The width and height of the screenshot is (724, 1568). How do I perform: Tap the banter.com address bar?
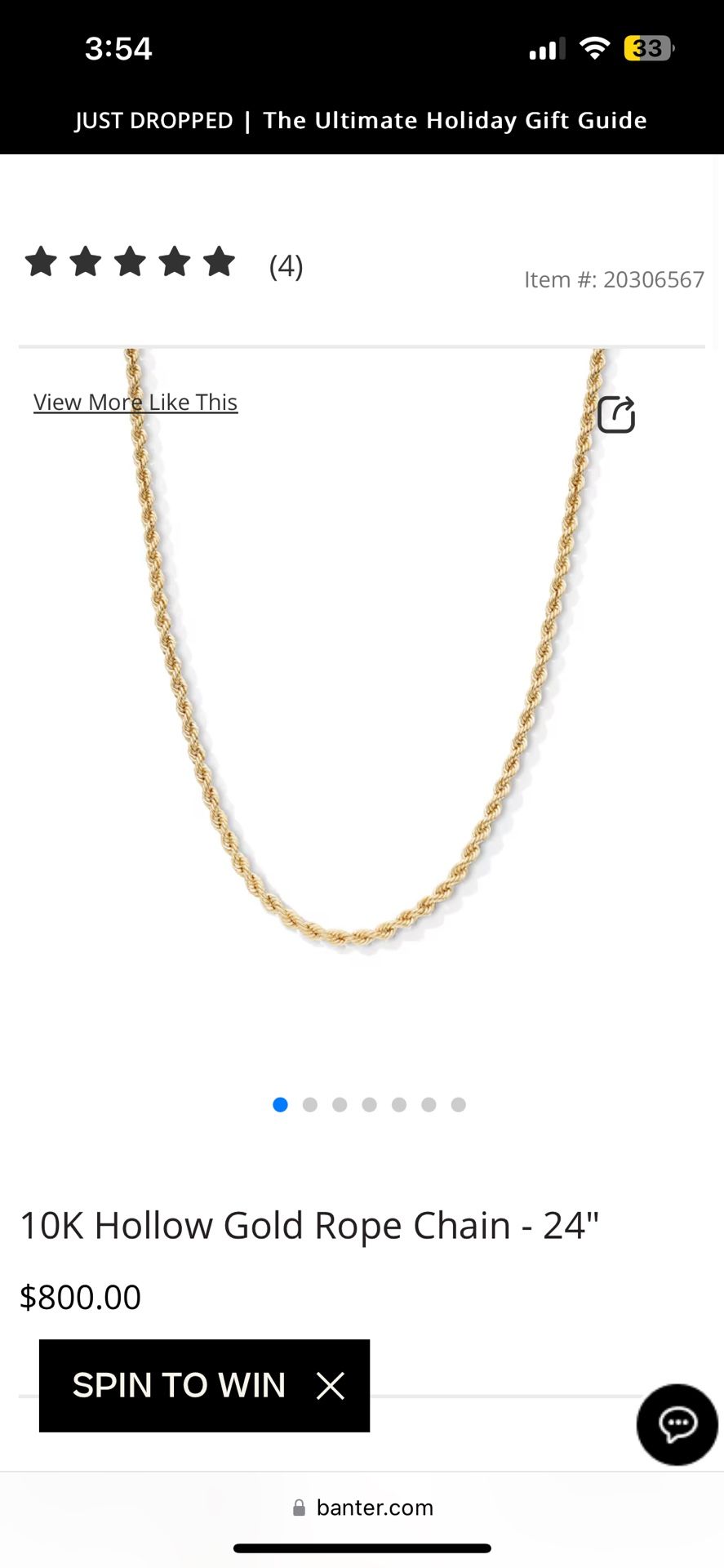(363, 1508)
